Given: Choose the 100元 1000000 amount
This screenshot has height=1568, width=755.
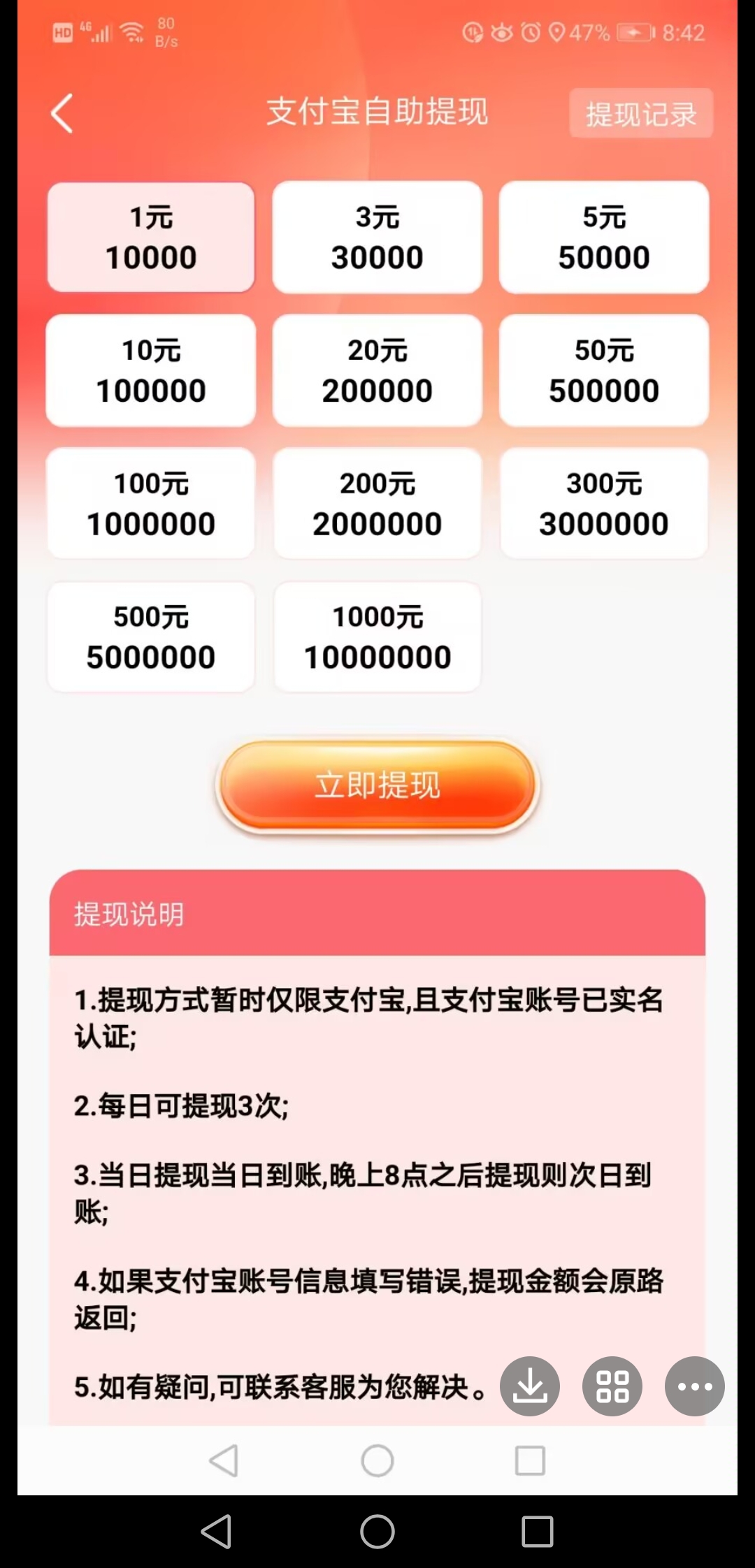Looking at the screenshot, I should tap(151, 503).
